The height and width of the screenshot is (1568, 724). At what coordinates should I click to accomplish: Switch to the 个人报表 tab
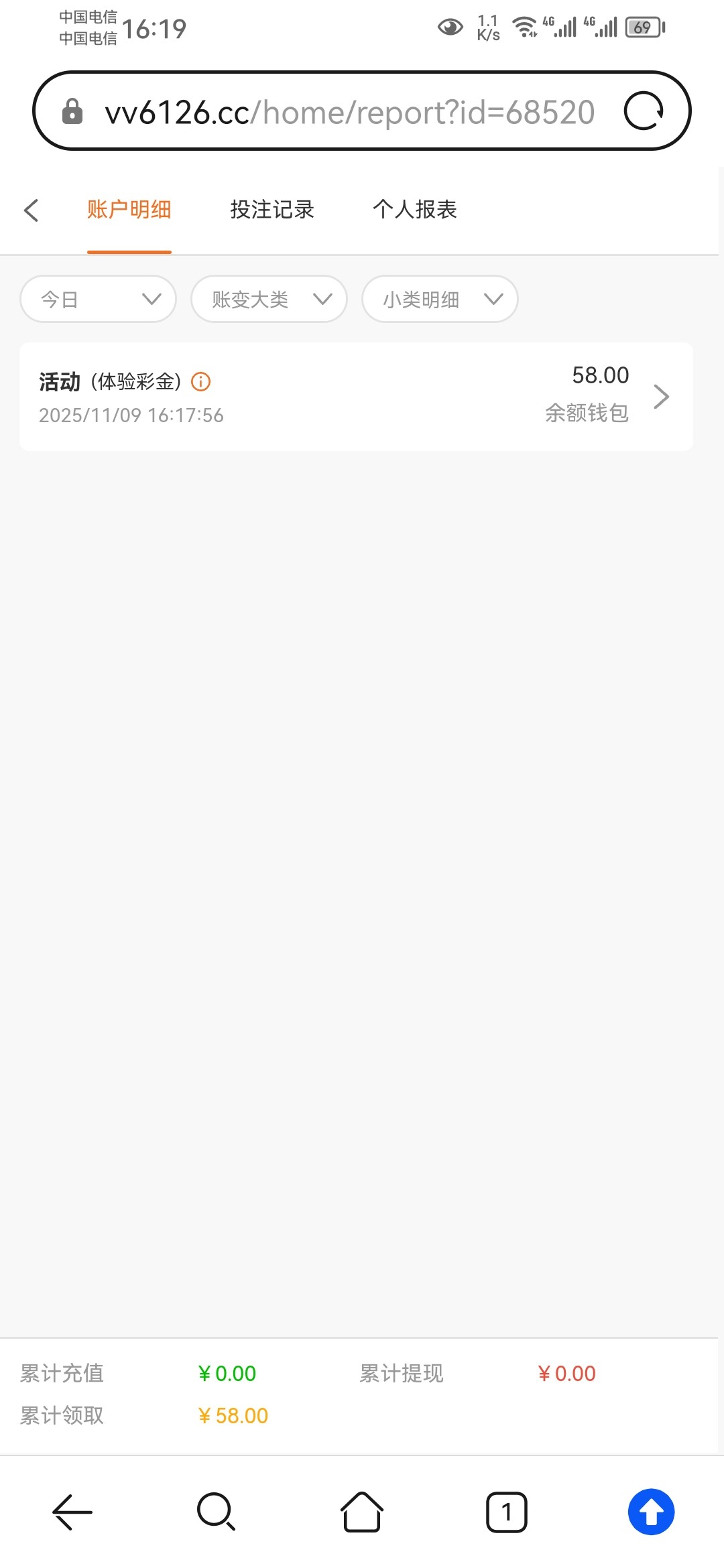[x=415, y=210]
